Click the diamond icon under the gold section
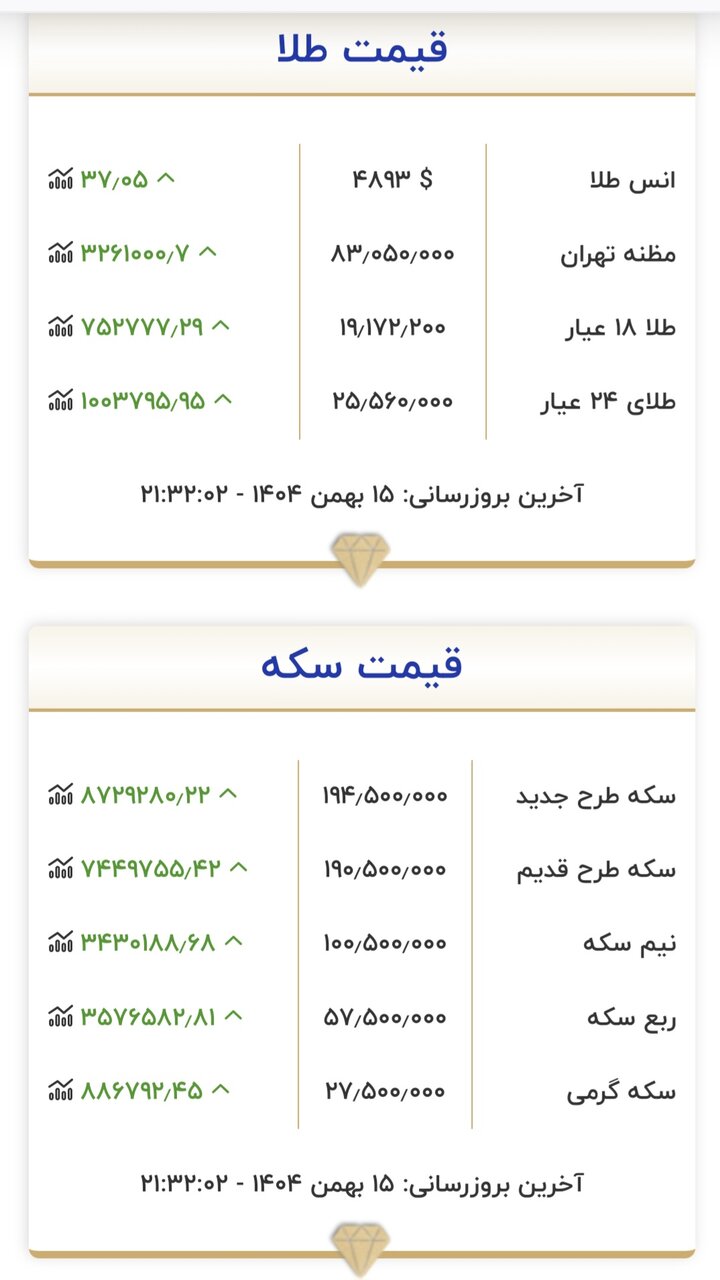720x1280 pixels. (360, 555)
